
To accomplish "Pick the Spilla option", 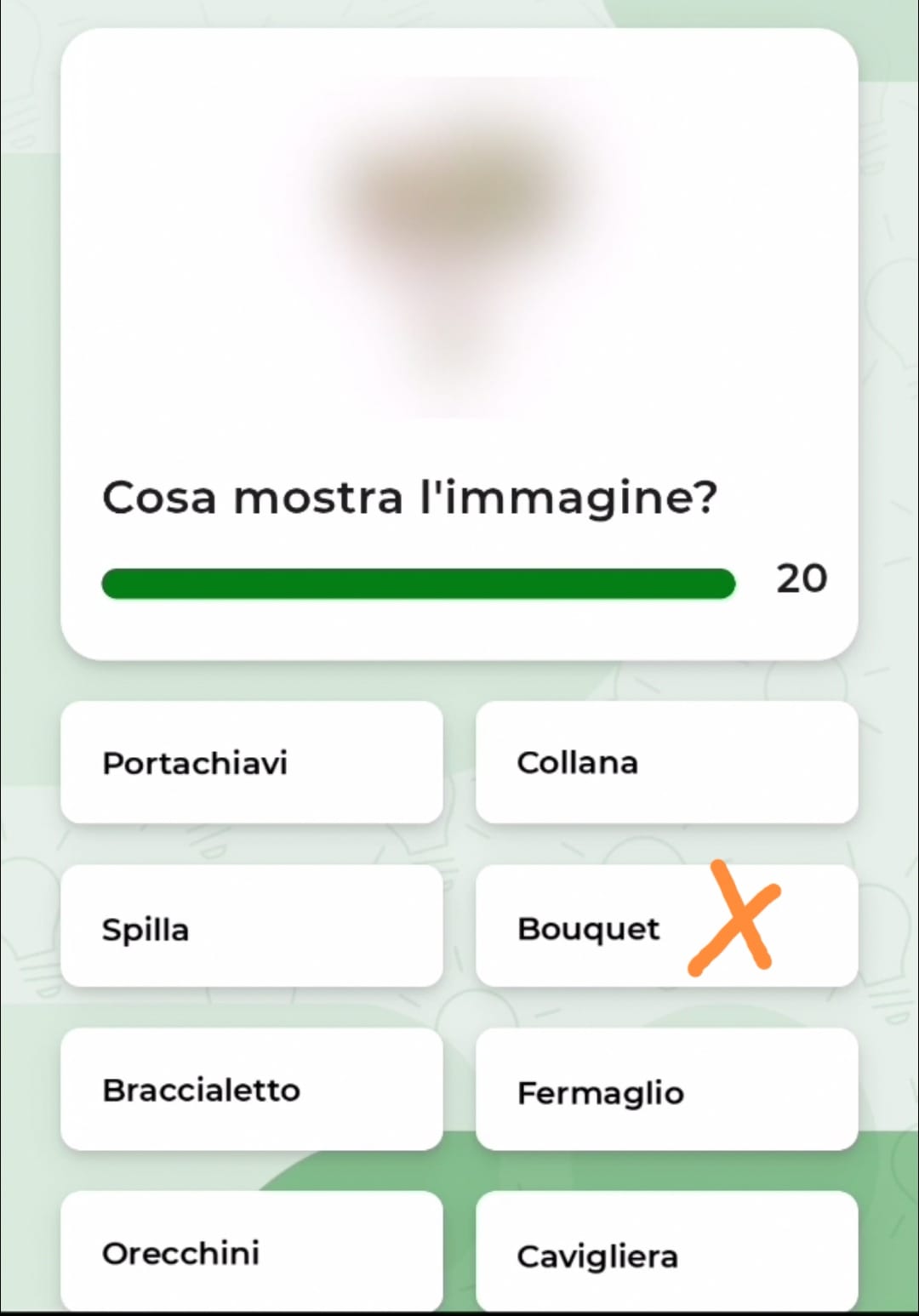I will pos(252,926).
